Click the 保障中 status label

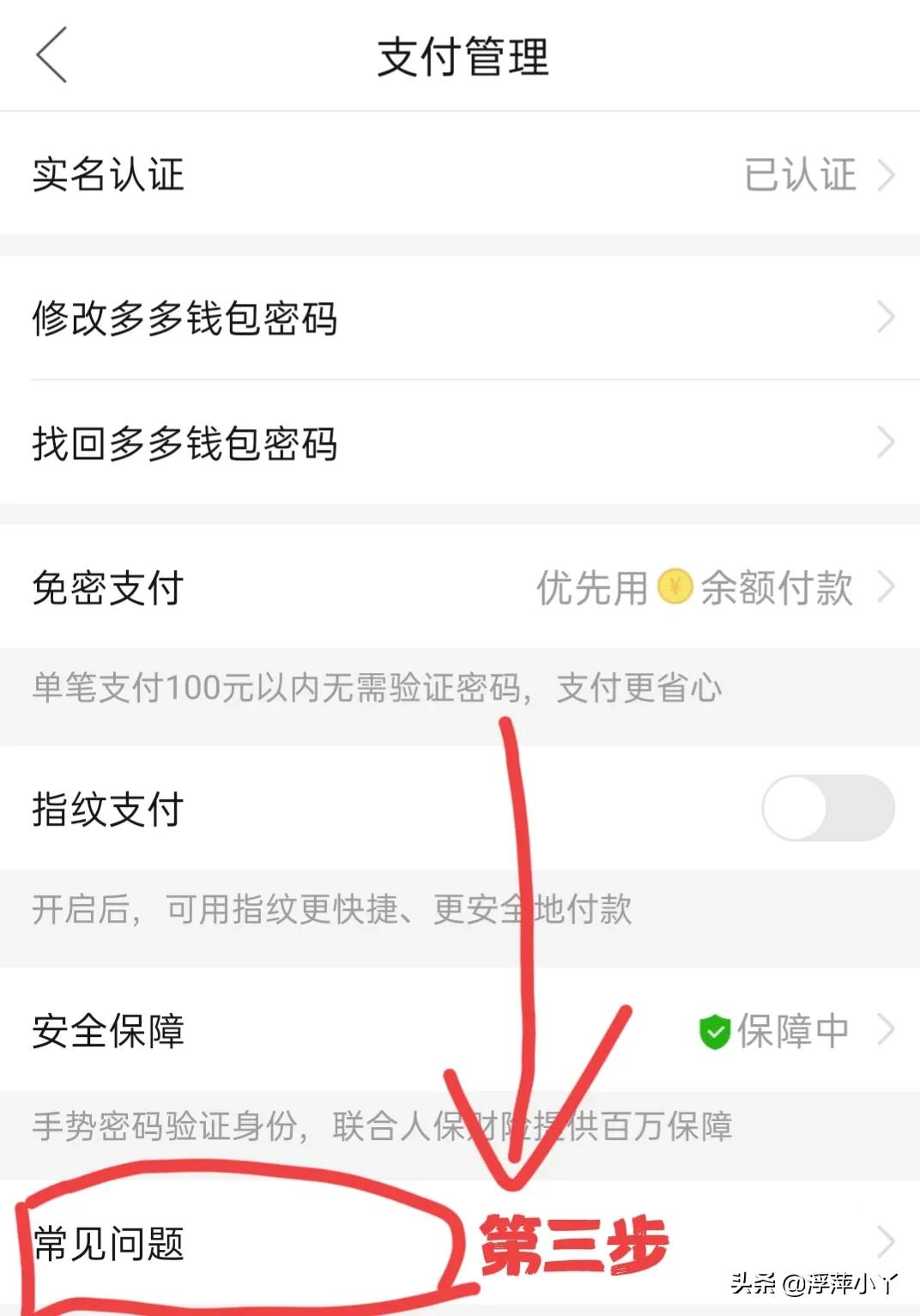click(x=790, y=1029)
